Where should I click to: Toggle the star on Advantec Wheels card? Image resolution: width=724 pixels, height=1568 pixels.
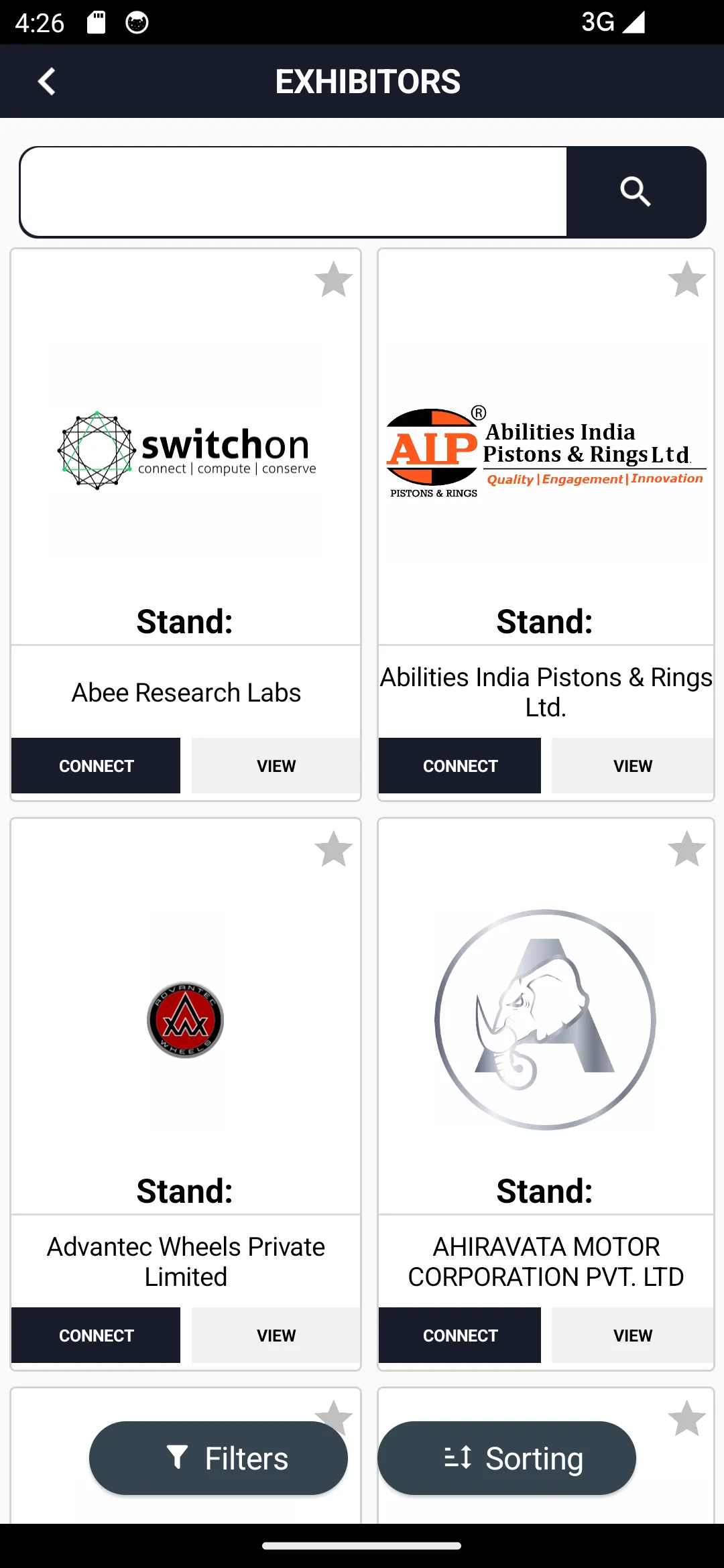(x=333, y=850)
